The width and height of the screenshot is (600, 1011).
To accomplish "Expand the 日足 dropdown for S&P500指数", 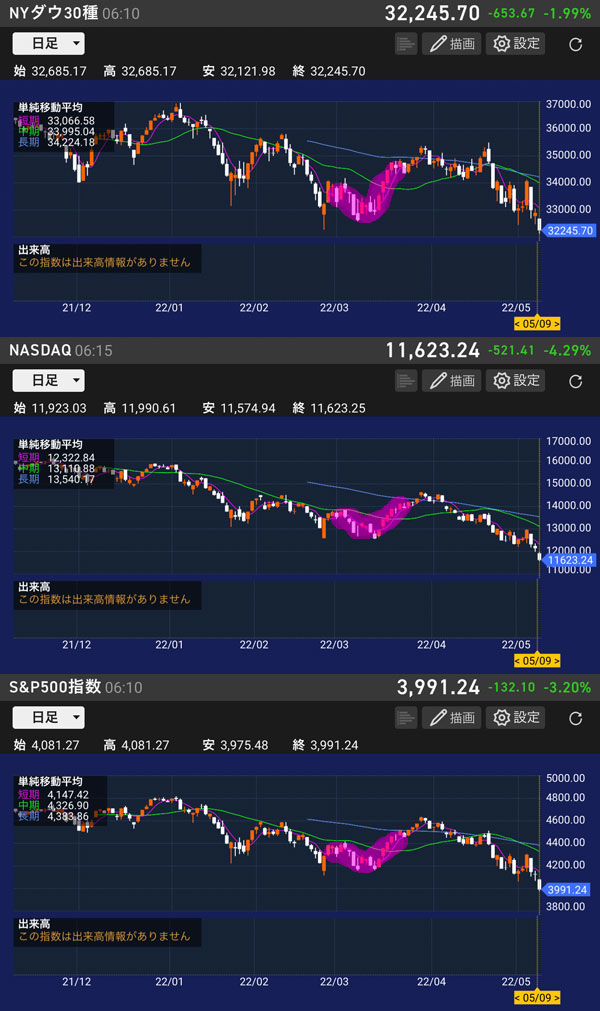I will point(48,717).
